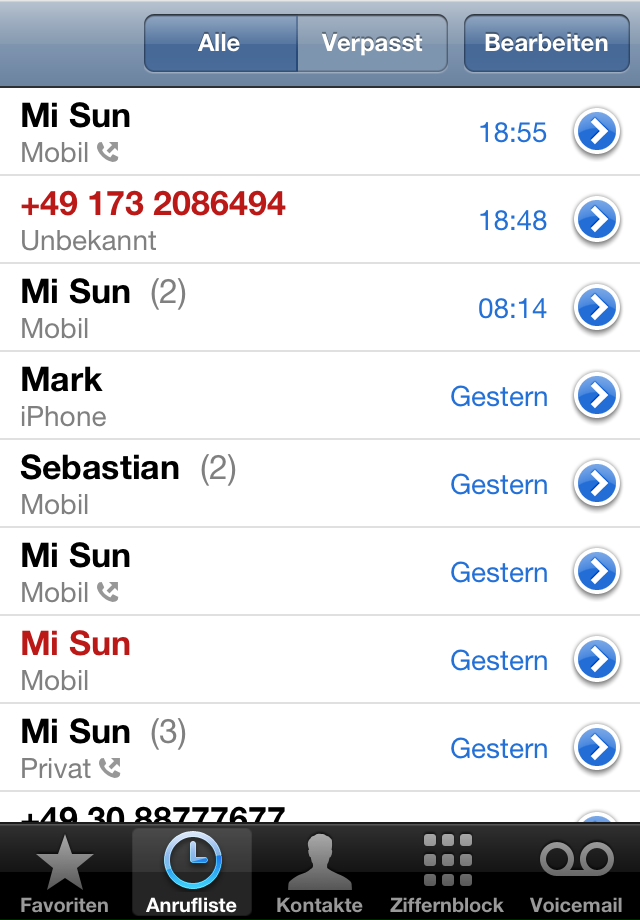The image size is (640, 920).
Task: Open the Voicemail tab
Action: click(576, 872)
